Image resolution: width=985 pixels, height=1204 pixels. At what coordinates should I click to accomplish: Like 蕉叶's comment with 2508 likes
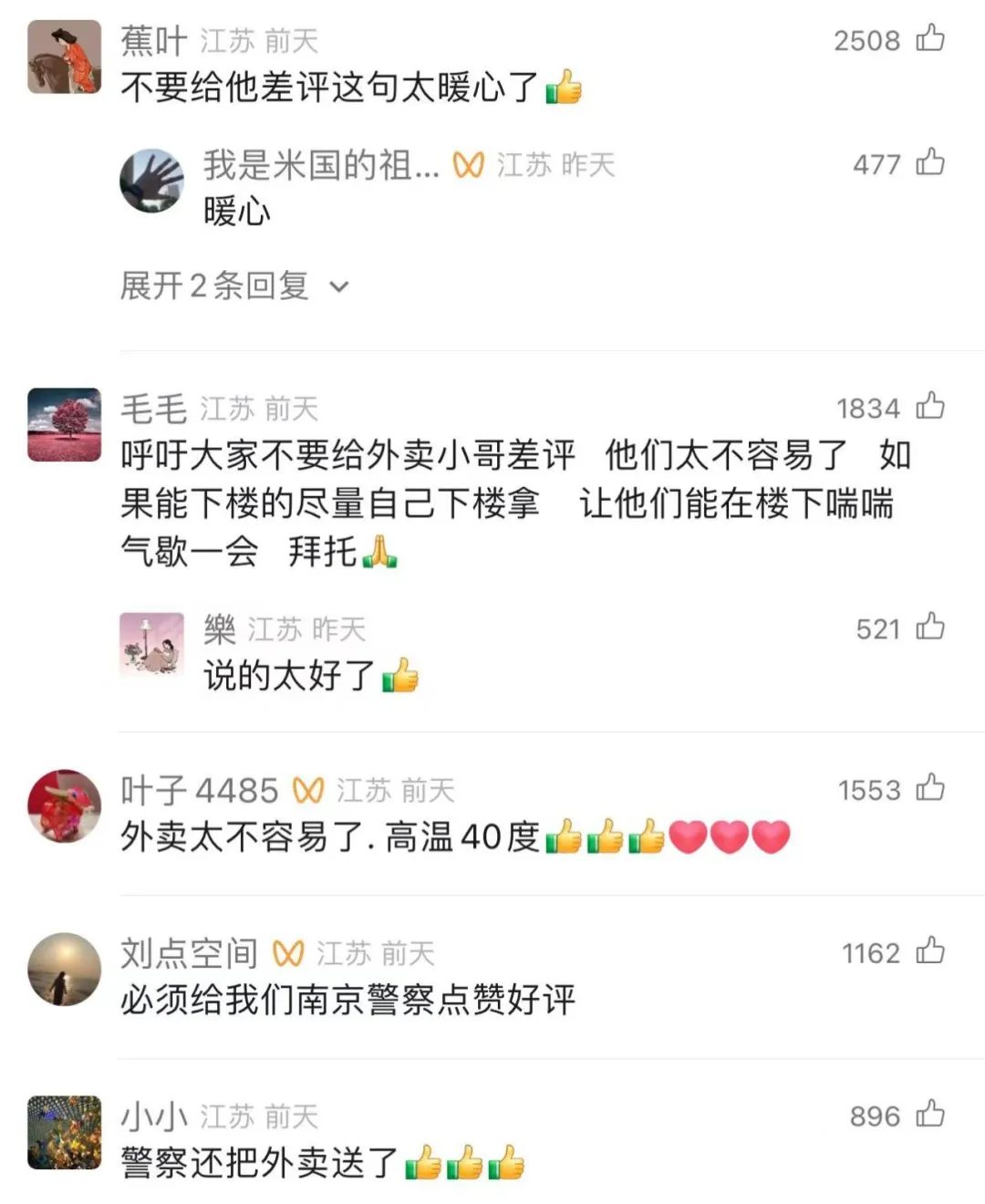coord(929,38)
